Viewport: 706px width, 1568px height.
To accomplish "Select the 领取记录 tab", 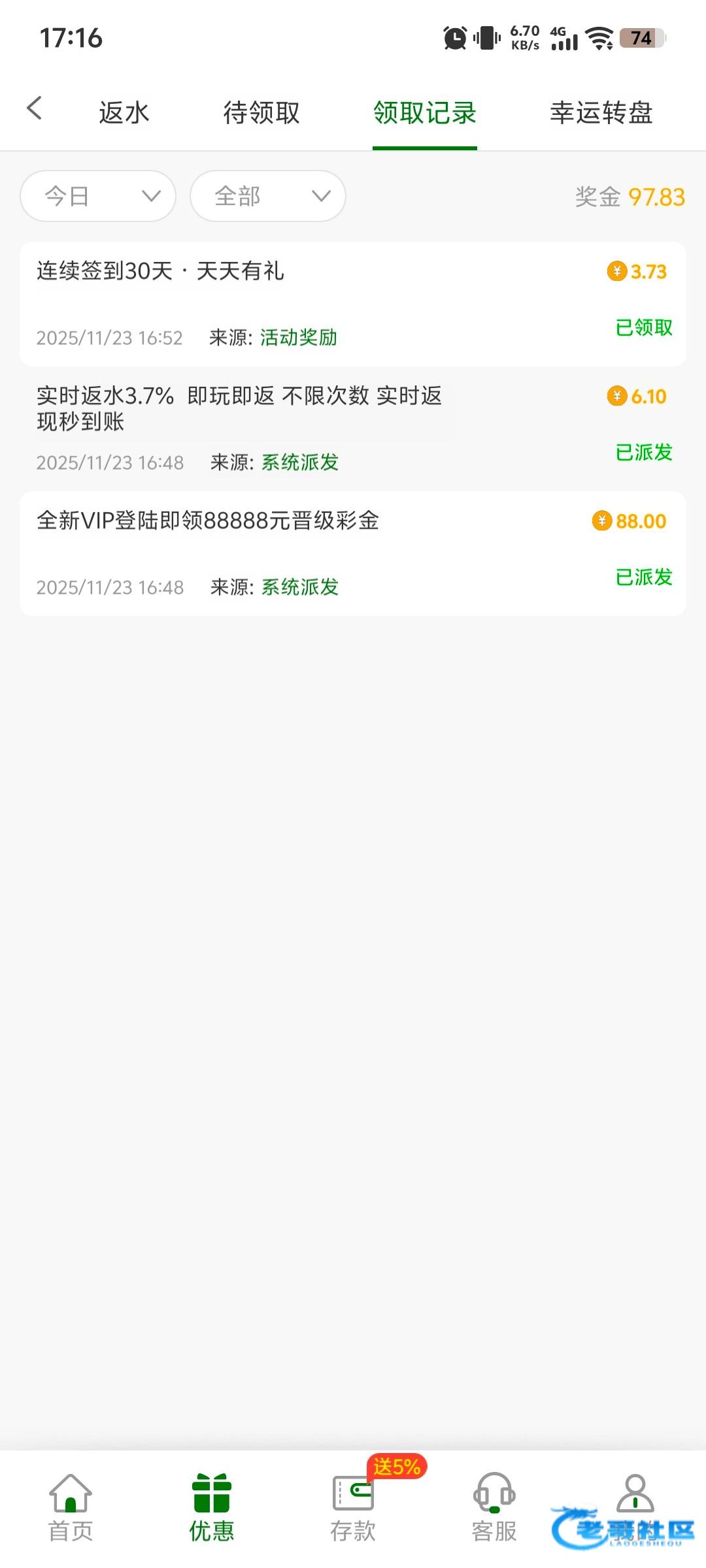I will (425, 112).
